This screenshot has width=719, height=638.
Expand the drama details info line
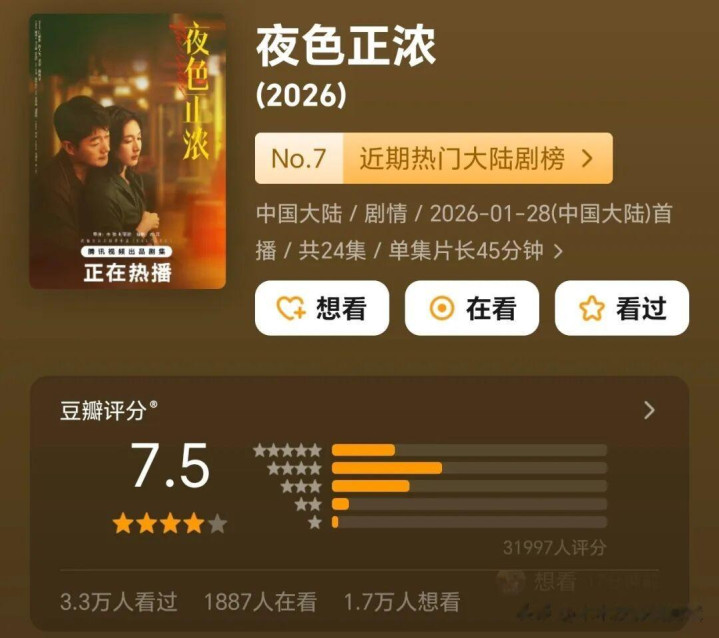[x=558, y=250]
